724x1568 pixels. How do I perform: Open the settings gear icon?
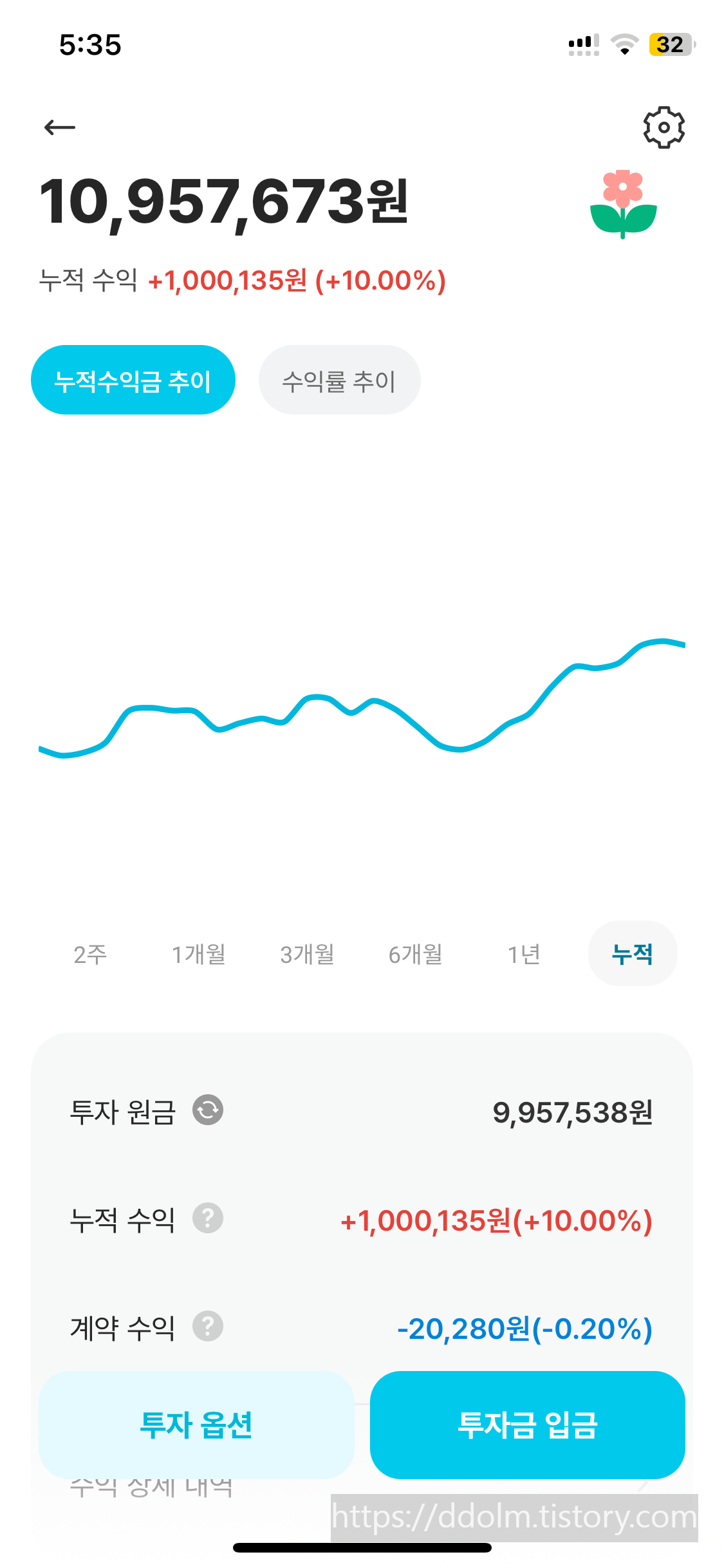(664, 127)
